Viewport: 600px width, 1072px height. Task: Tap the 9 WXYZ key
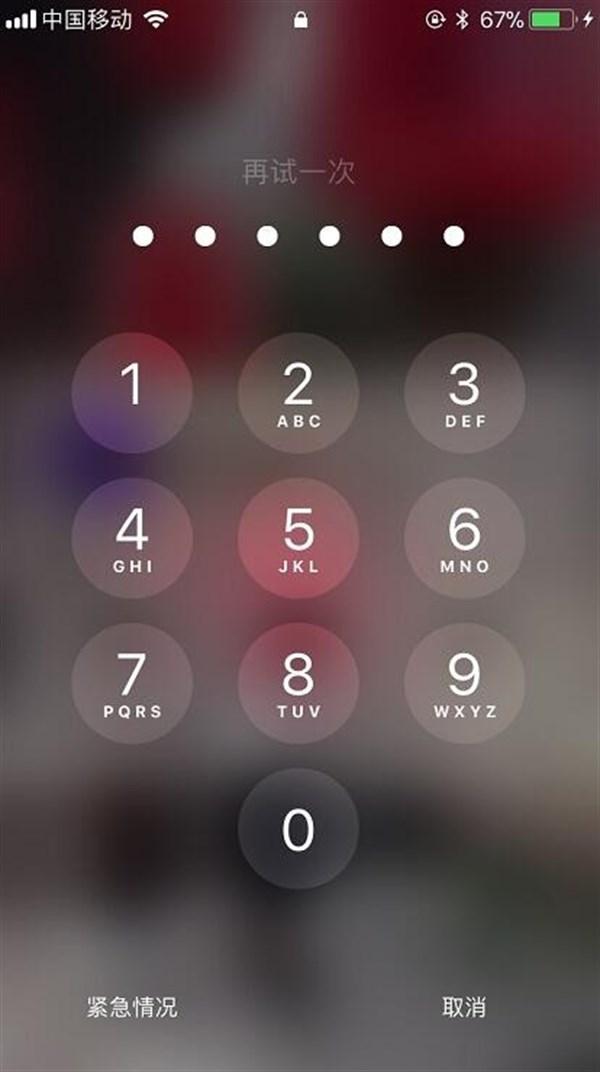pos(464,683)
